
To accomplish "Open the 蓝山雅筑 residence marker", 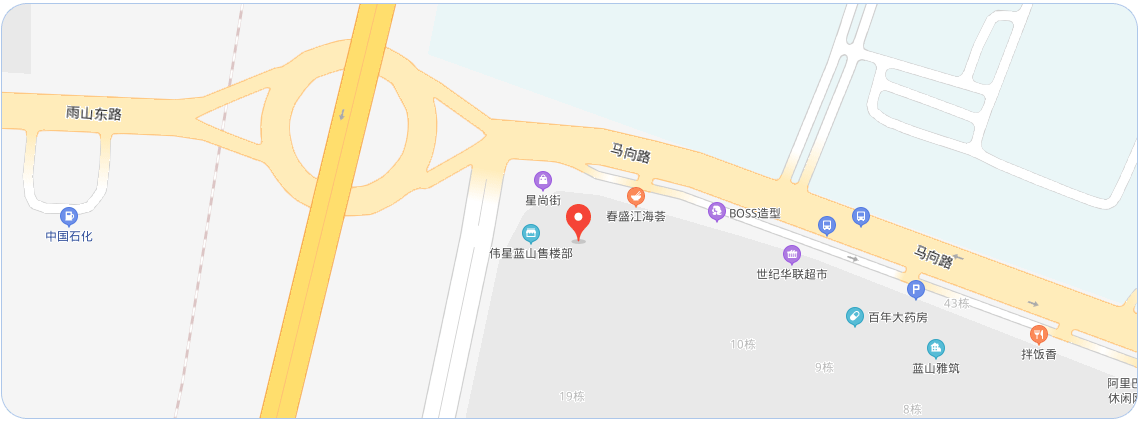I will point(936,349).
